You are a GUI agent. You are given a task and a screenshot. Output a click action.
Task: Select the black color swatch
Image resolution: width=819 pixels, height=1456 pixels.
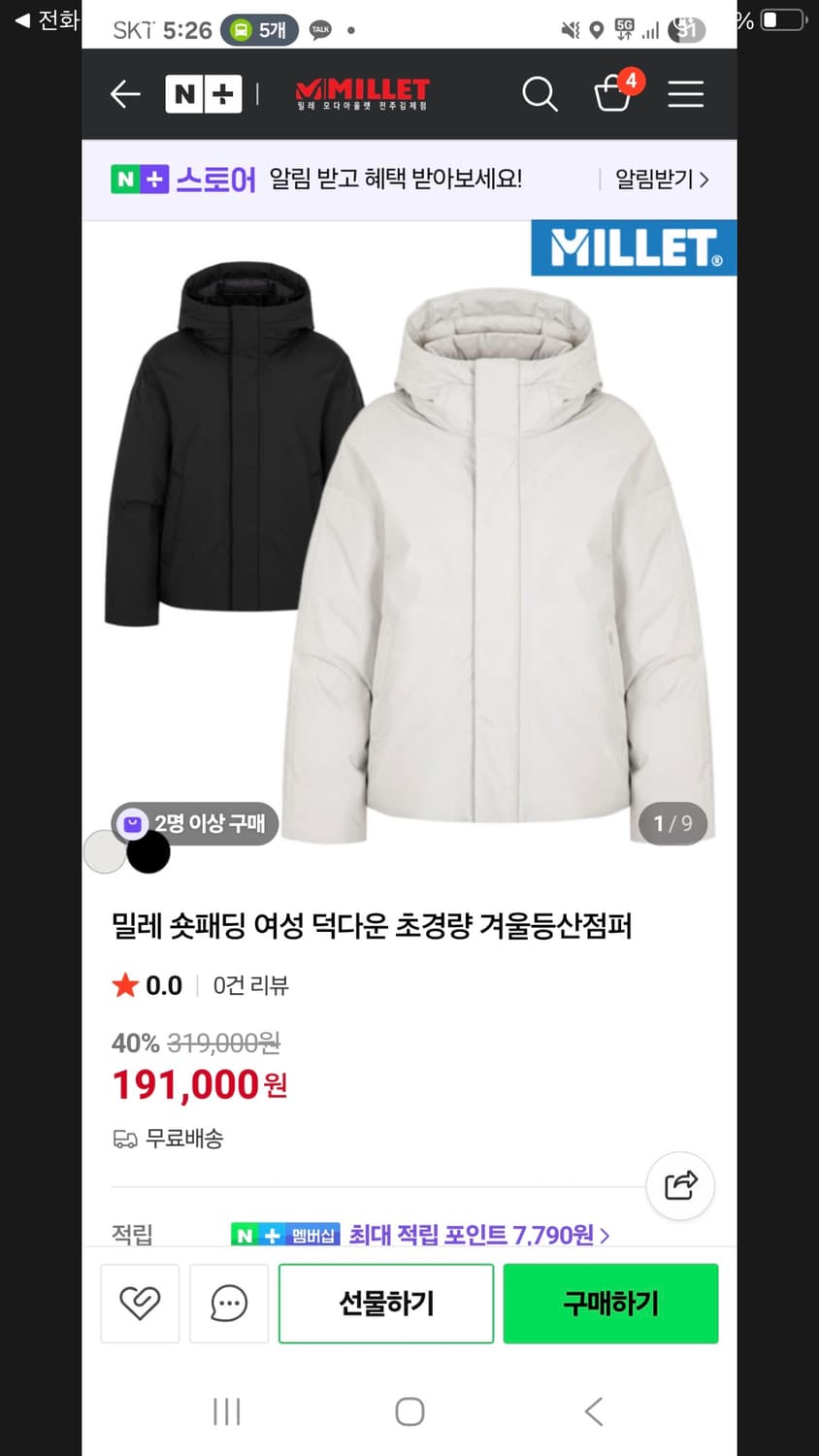pyautogui.click(x=148, y=852)
